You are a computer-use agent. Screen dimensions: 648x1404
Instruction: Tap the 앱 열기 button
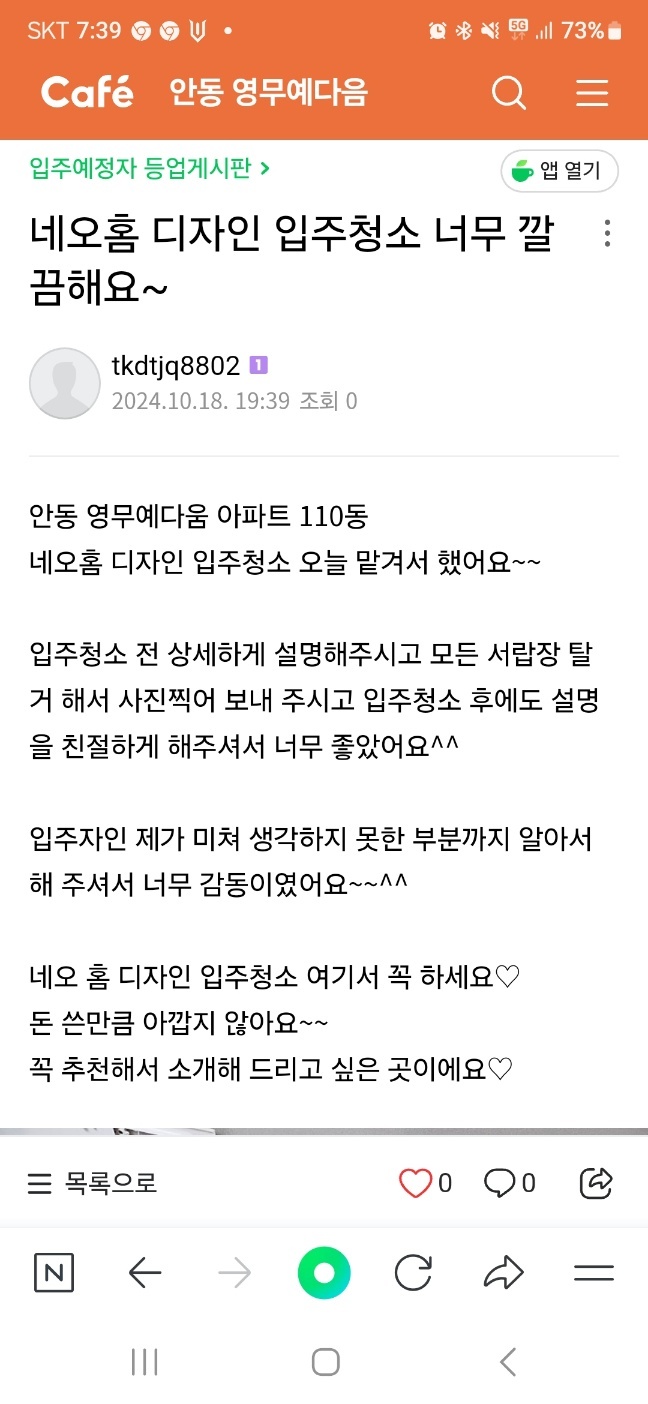click(x=560, y=171)
